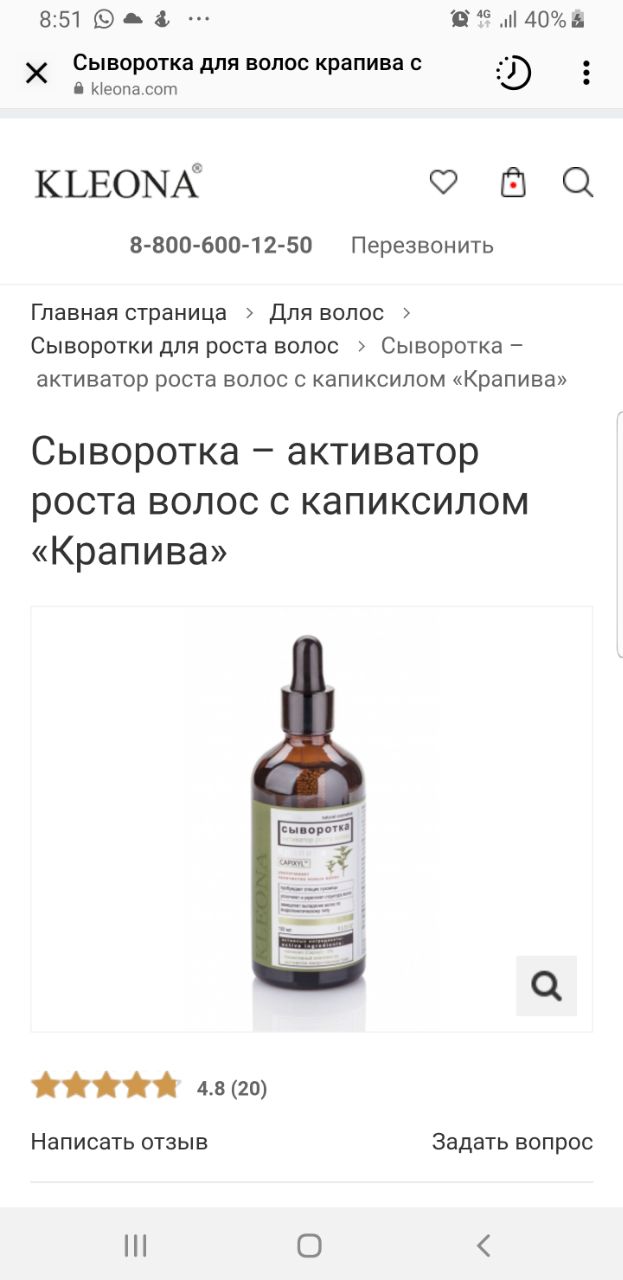This screenshot has height=1280, width=623.
Task: Open the wishlist heart icon
Action: 443,182
